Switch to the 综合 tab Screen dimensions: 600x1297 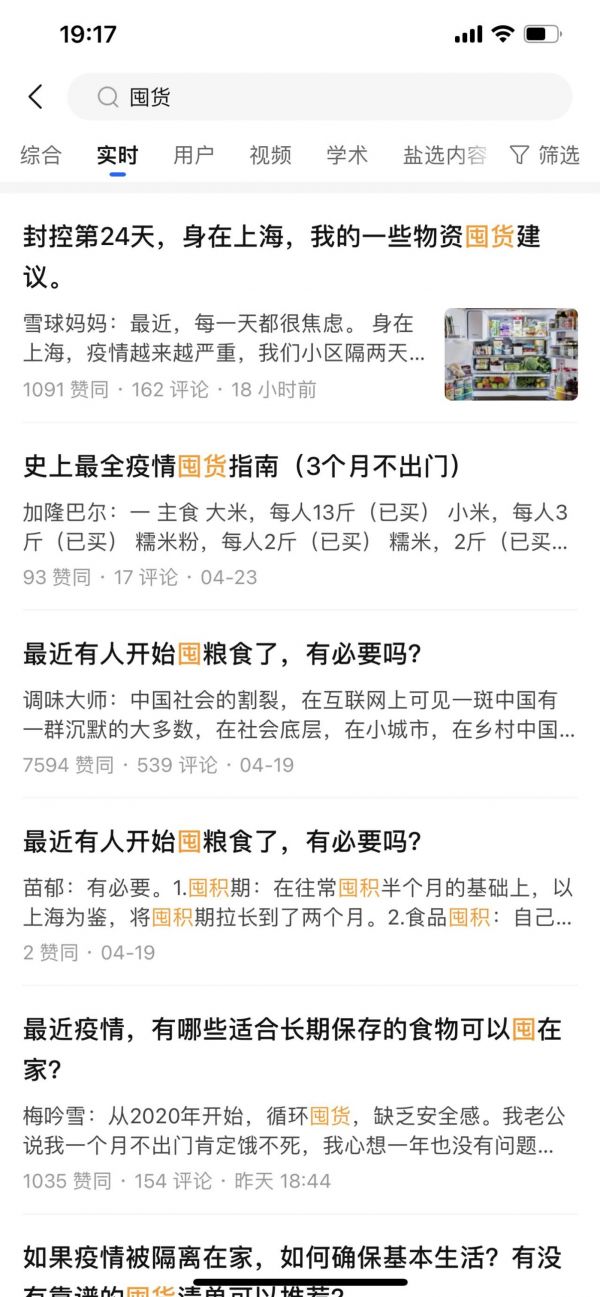pos(41,155)
